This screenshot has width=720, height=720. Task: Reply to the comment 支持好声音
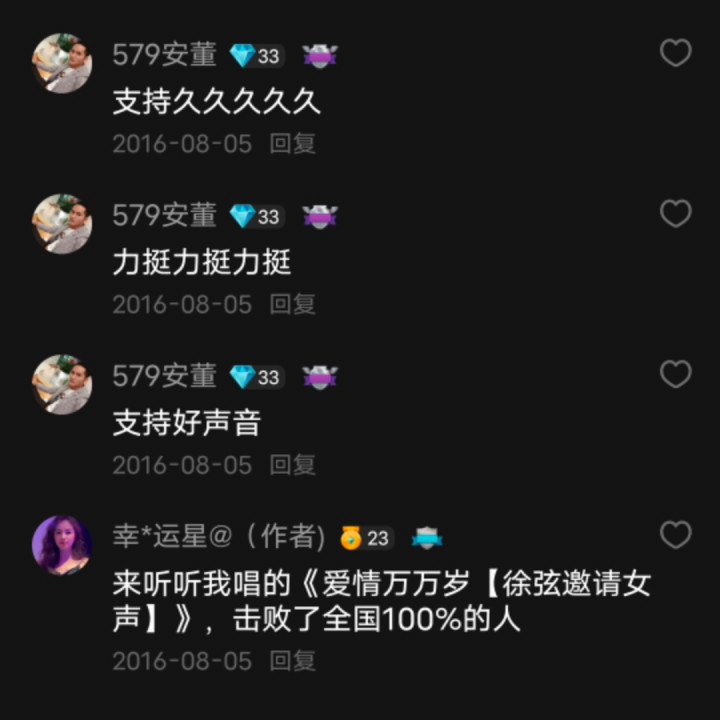[293, 464]
